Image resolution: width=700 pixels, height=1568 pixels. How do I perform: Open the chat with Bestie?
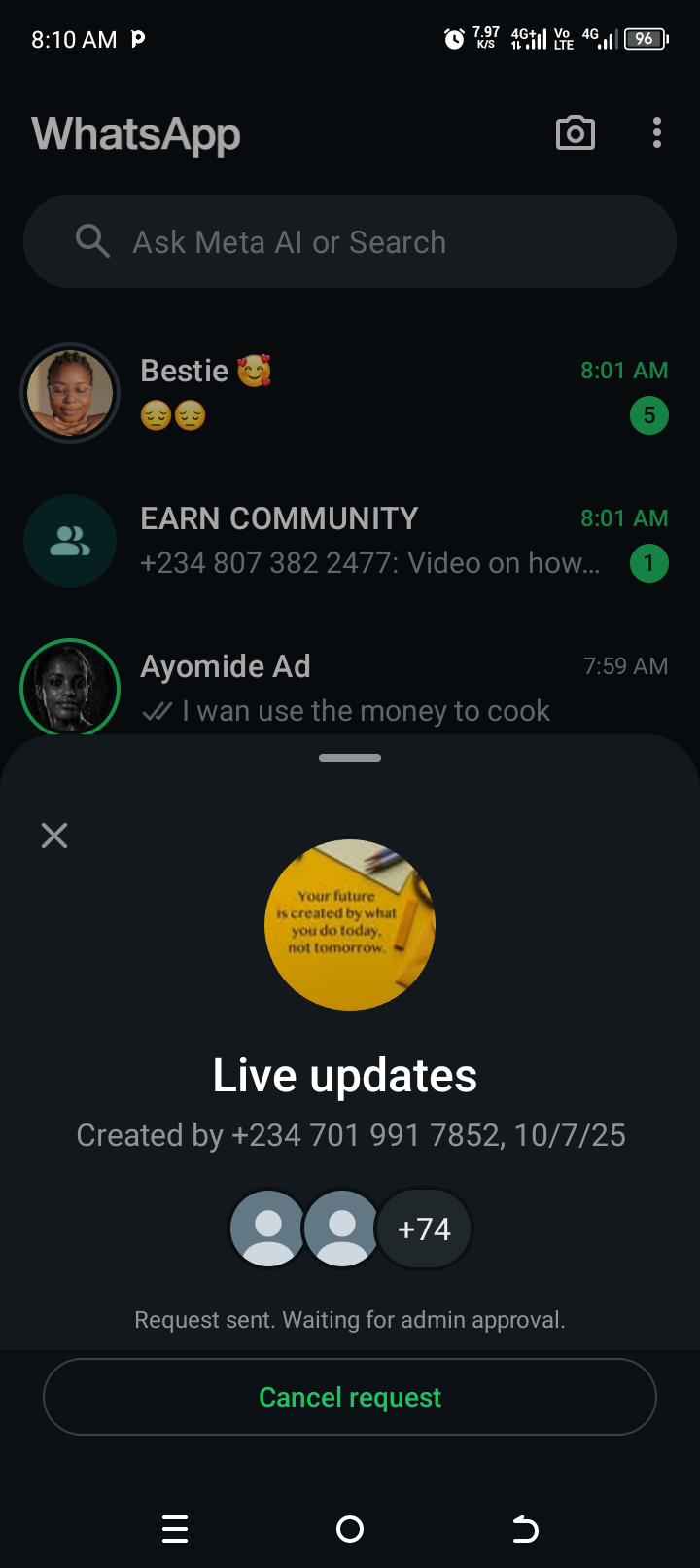pyautogui.click(x=389, y=393)
